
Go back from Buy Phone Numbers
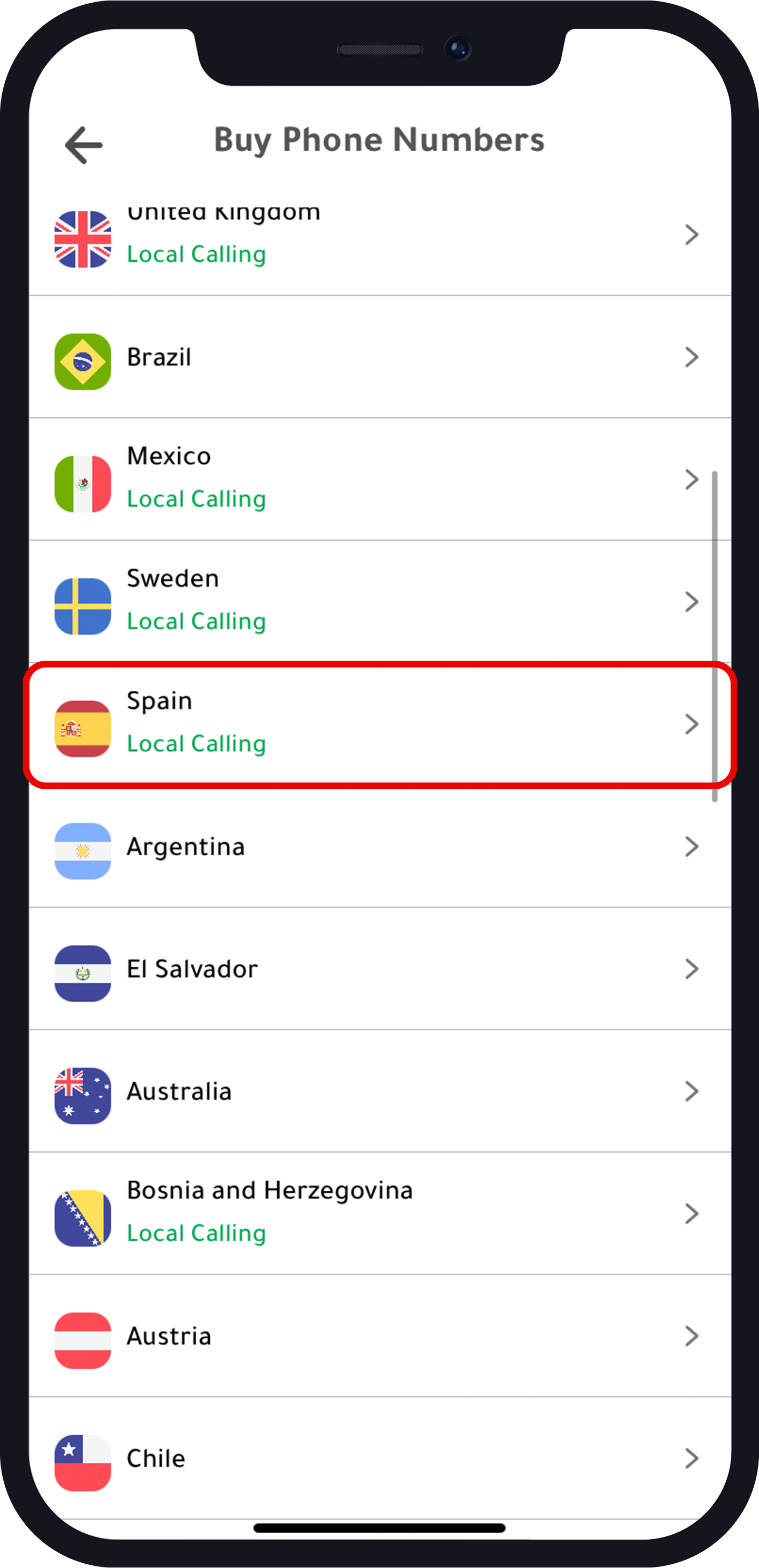83,145
